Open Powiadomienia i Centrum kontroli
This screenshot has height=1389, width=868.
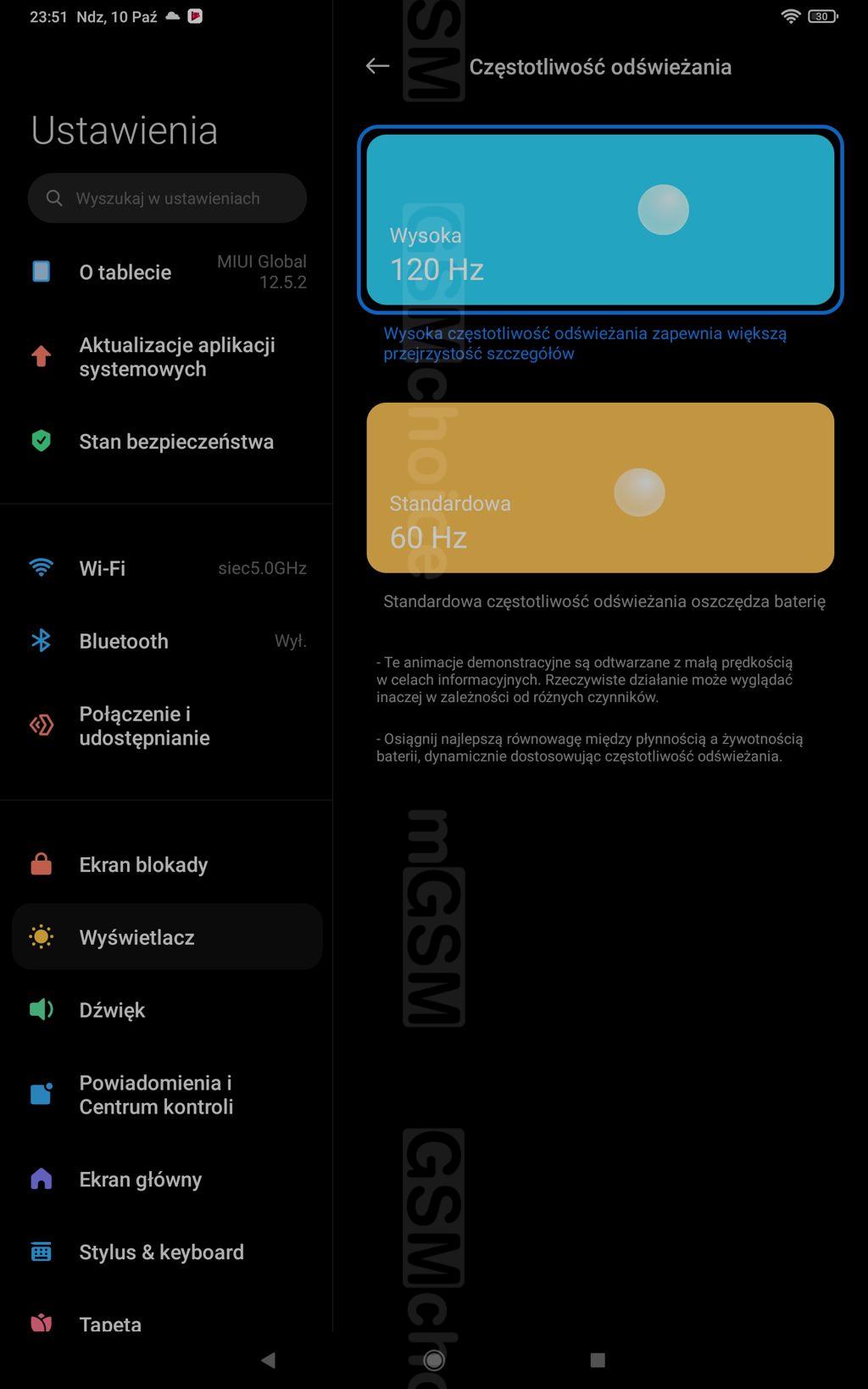pyautogui.click(x=167, y=1095)
